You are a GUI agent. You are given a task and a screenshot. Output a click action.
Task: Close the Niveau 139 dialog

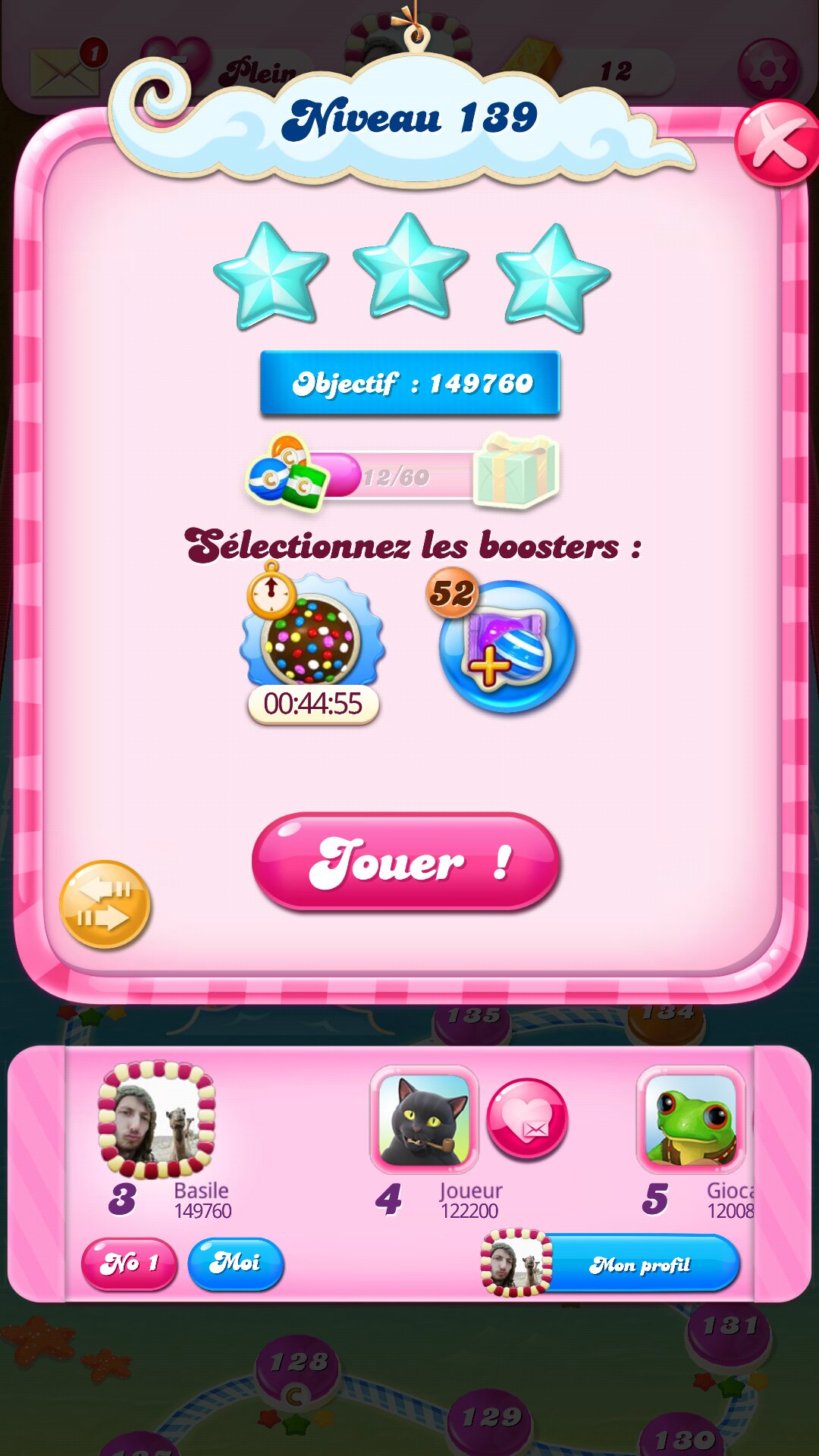pyautogui.click(x=777, y=143)
